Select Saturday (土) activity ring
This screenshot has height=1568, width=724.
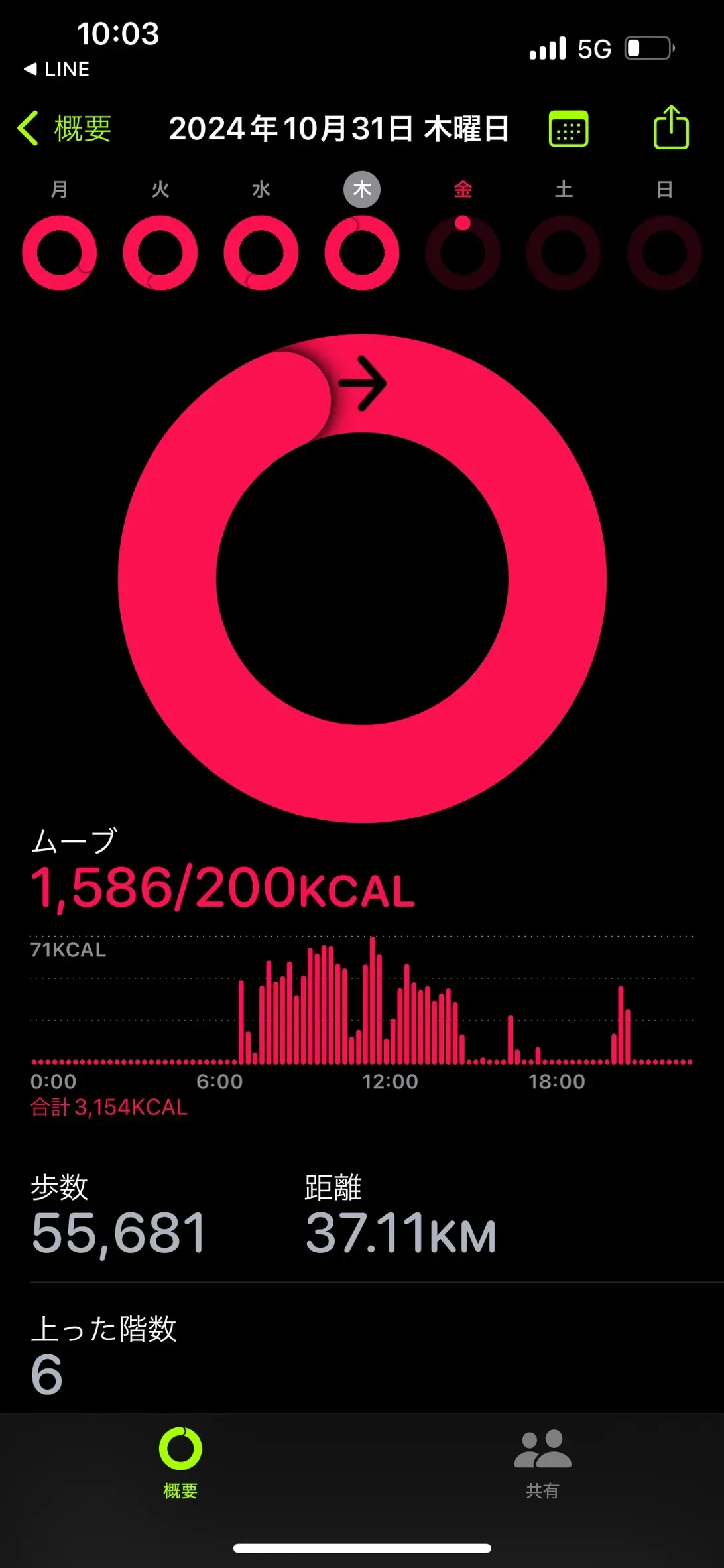(x=564, y=253)
